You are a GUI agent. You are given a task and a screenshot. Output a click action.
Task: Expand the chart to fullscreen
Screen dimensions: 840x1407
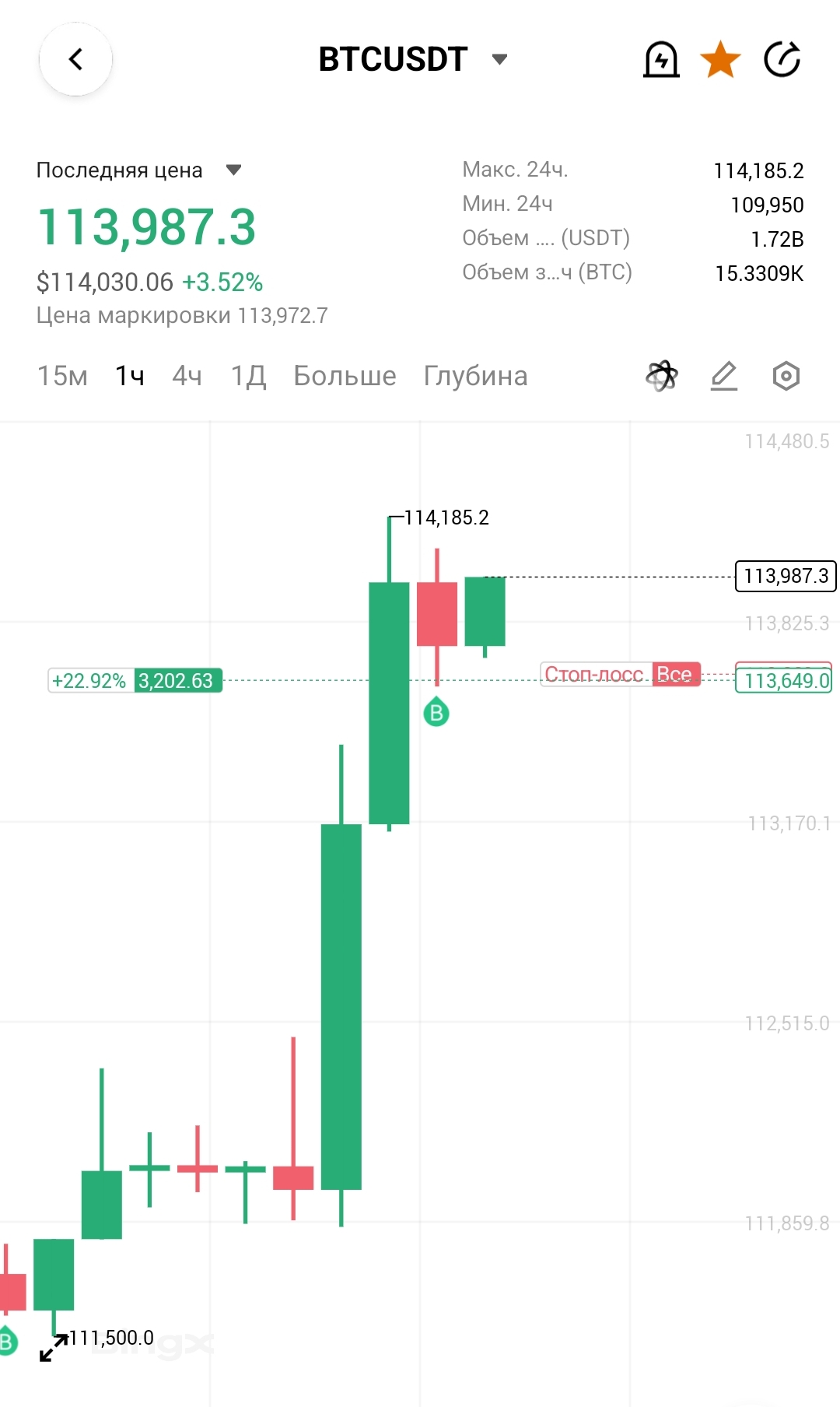coord(53,1348)
